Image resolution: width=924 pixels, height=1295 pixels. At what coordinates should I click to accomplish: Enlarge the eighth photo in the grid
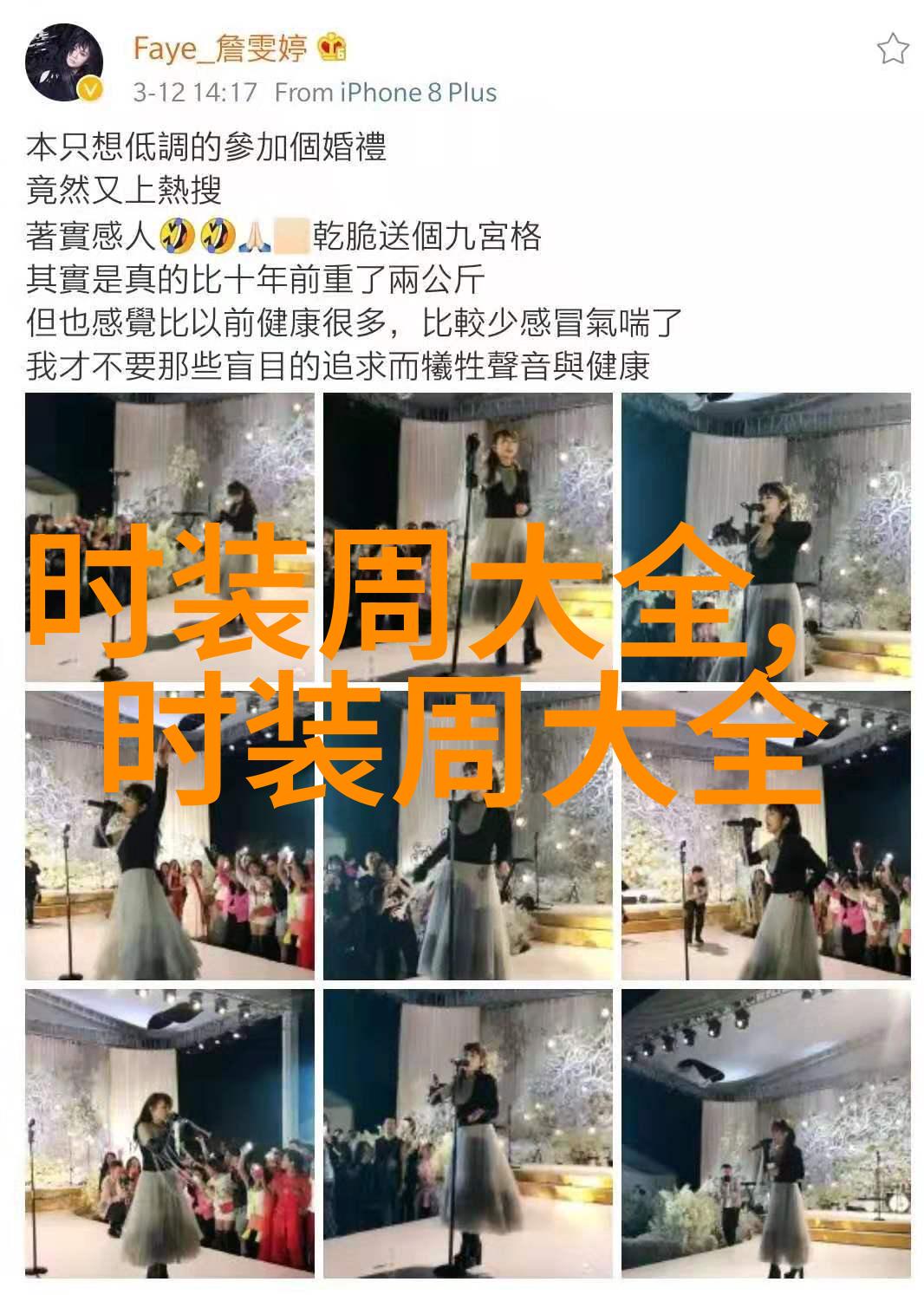[468, 1133]
